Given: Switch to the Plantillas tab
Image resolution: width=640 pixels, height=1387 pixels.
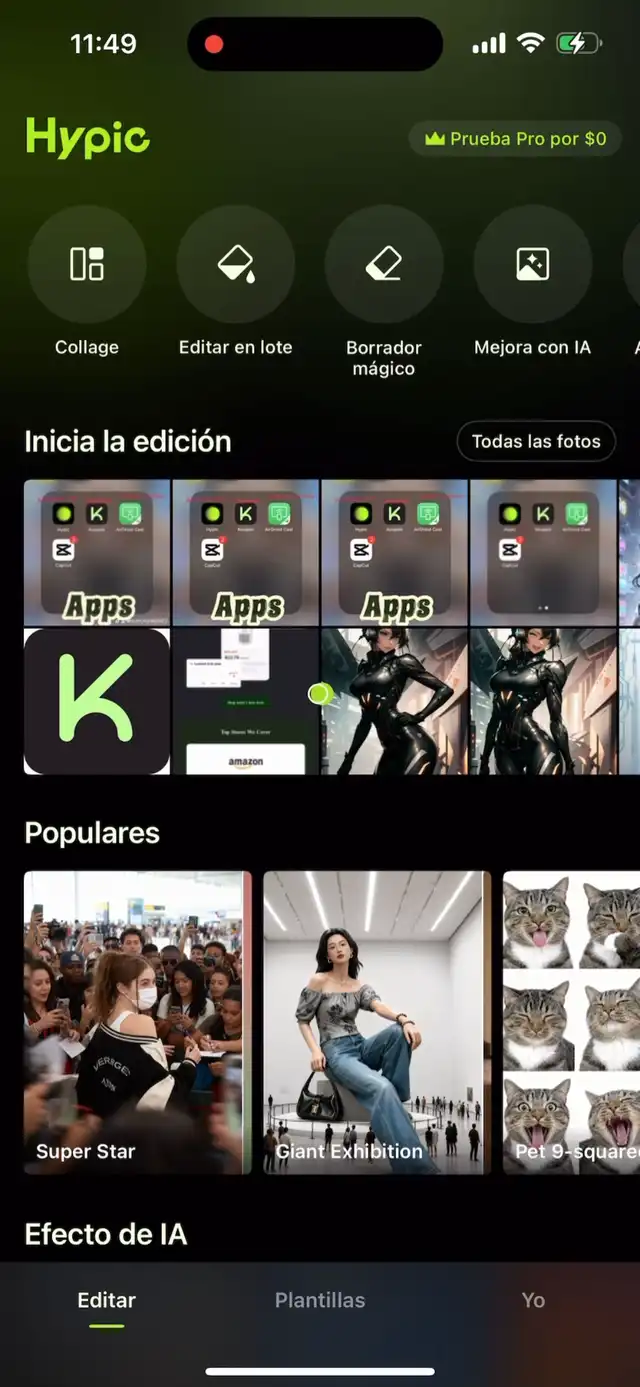Looking at the screenshot, I should point(320,1300).
